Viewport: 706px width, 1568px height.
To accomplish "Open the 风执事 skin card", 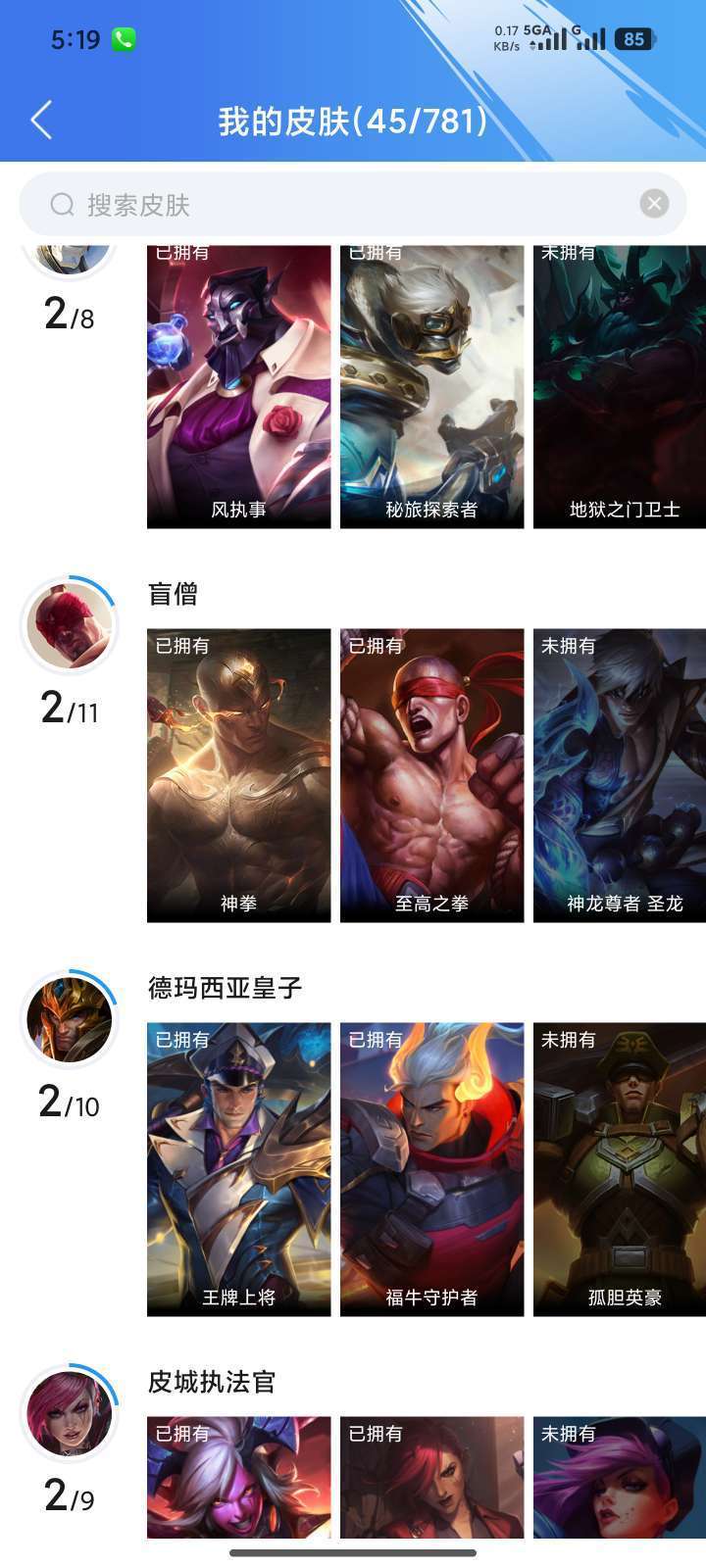I will pos(238,387).
